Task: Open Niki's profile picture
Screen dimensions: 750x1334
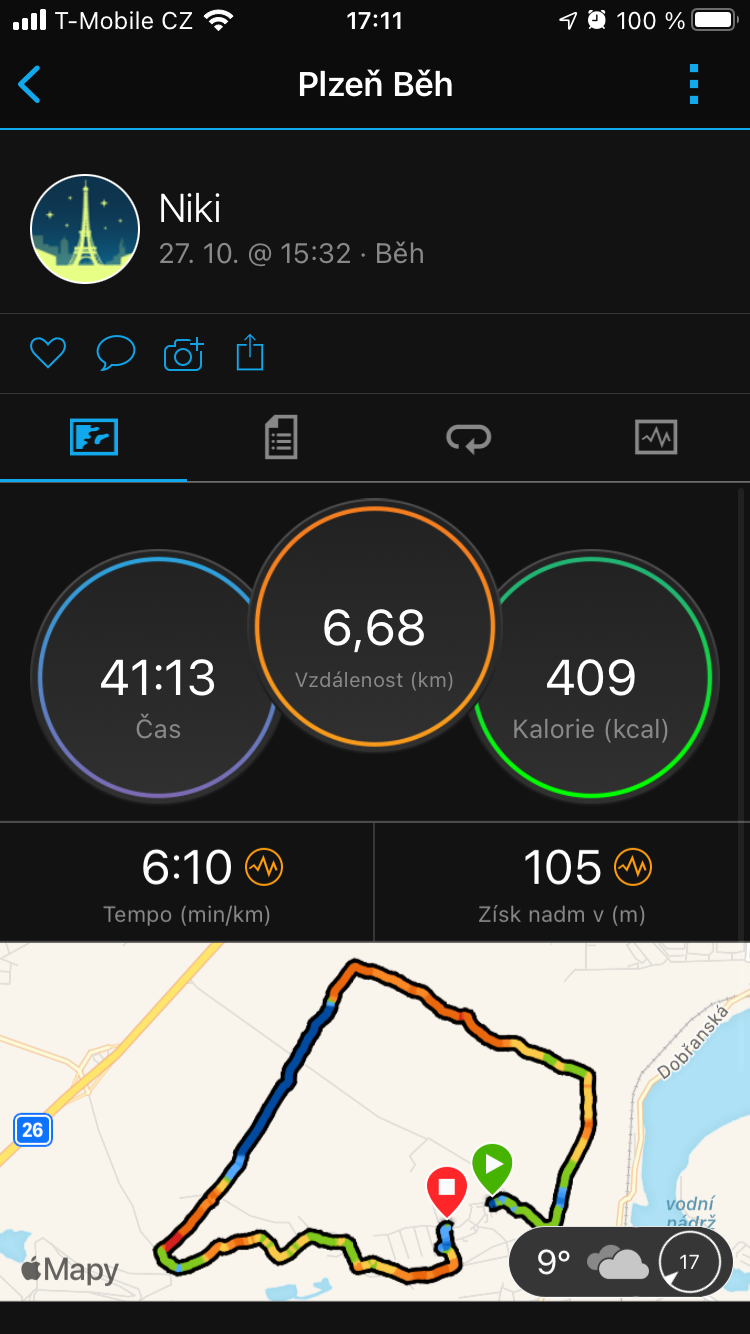Action: 85,229
